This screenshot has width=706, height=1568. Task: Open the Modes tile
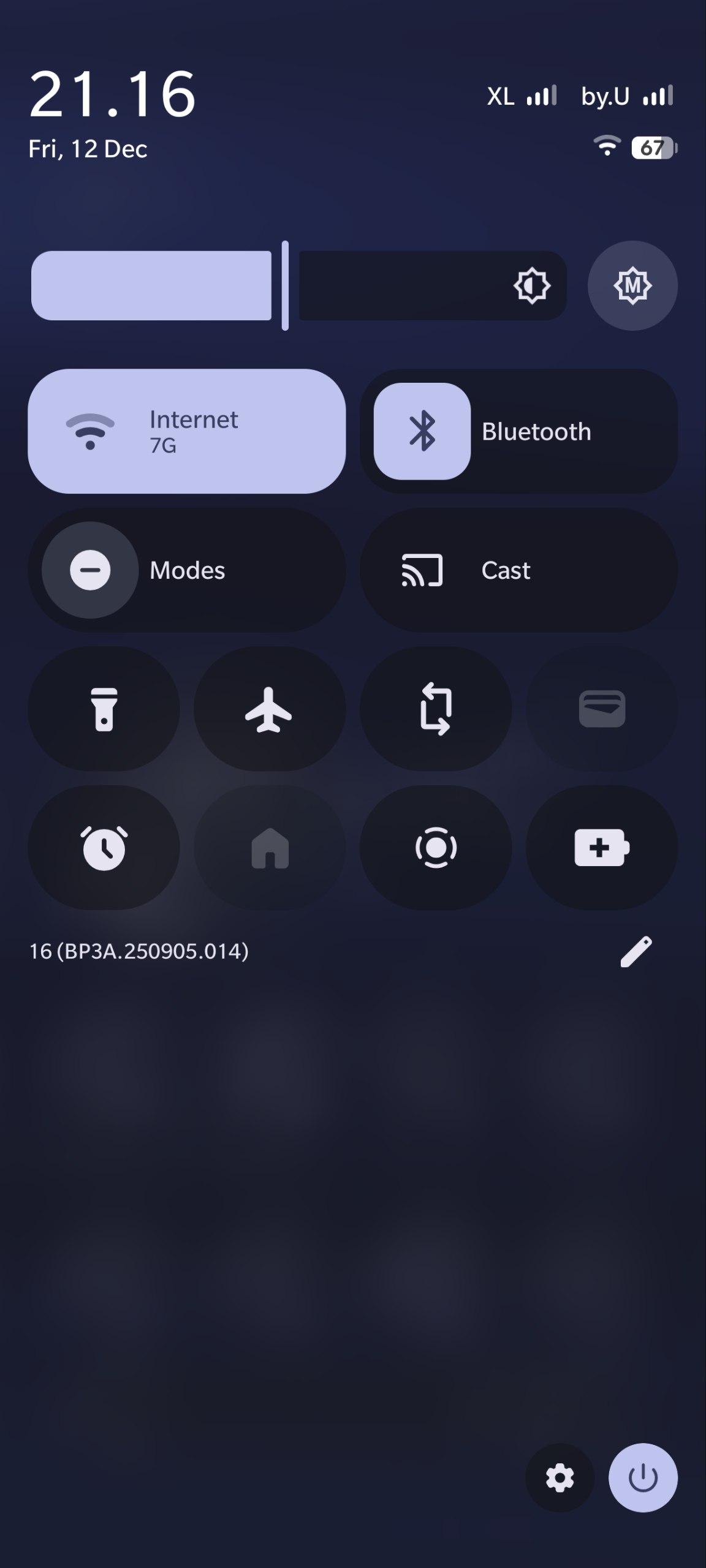coord(186,570)
